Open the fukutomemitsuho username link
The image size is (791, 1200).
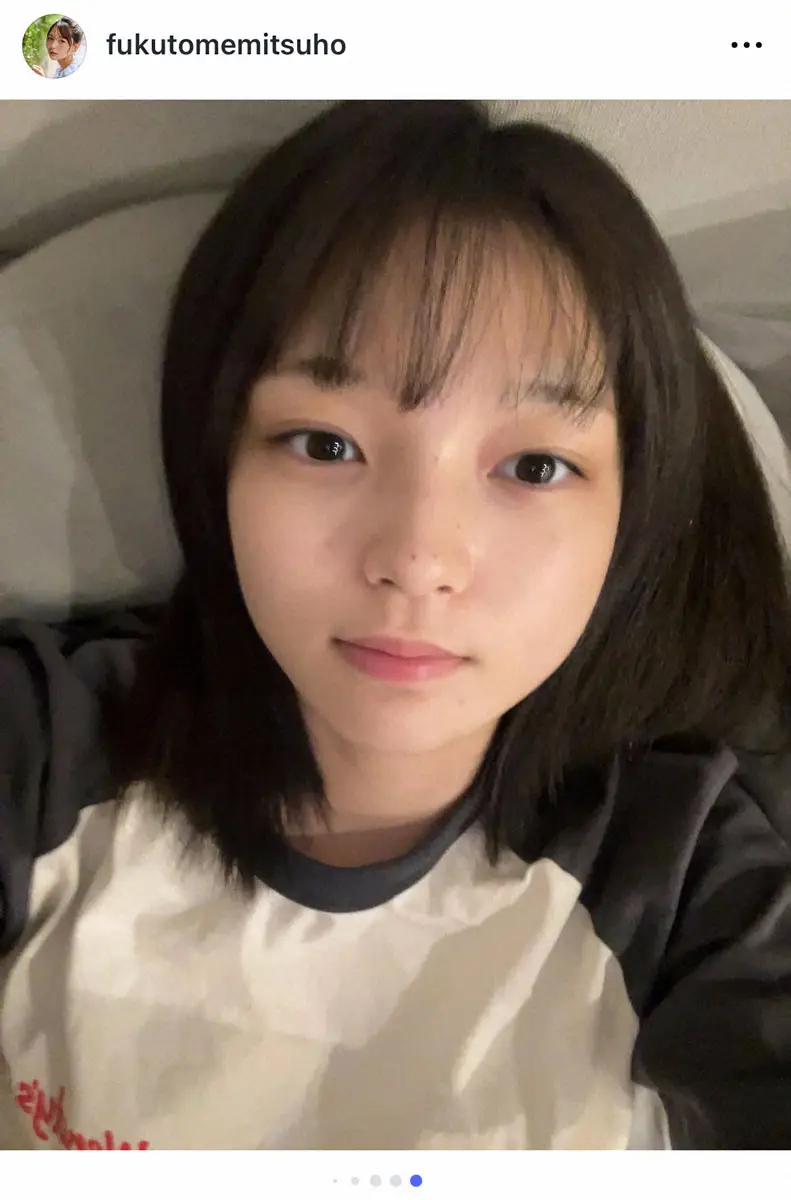225,45
